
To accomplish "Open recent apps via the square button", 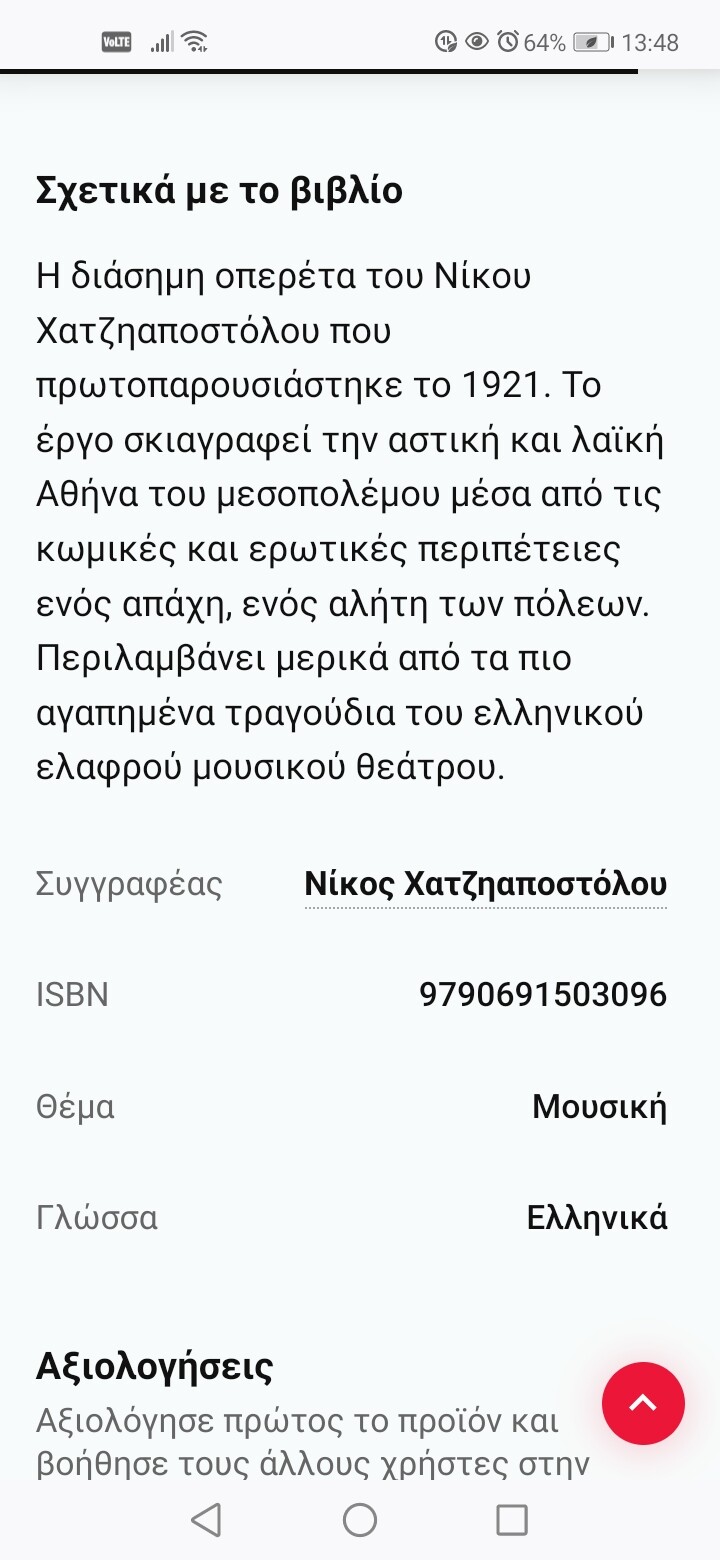I will coord(512,1520).
